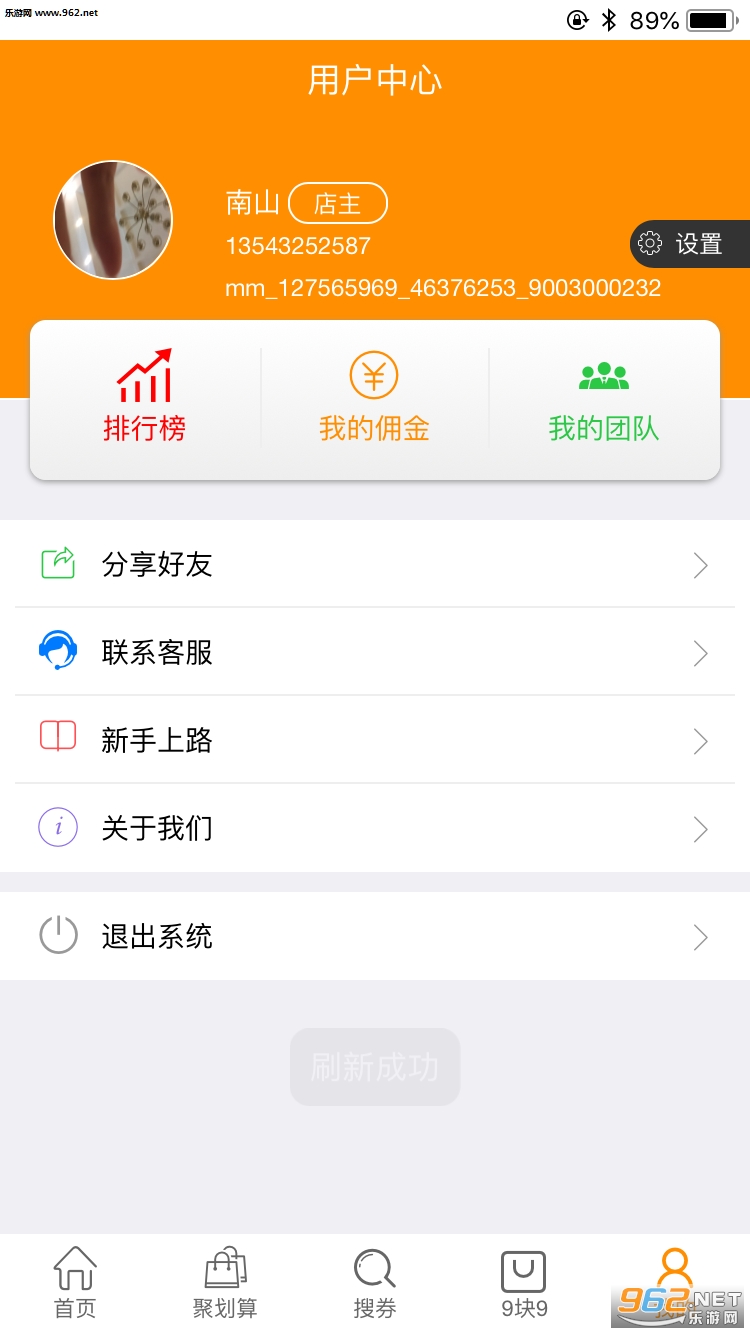View 我的佣金 commission
Screen dimensions: 750x1334
tap(374, 398)
